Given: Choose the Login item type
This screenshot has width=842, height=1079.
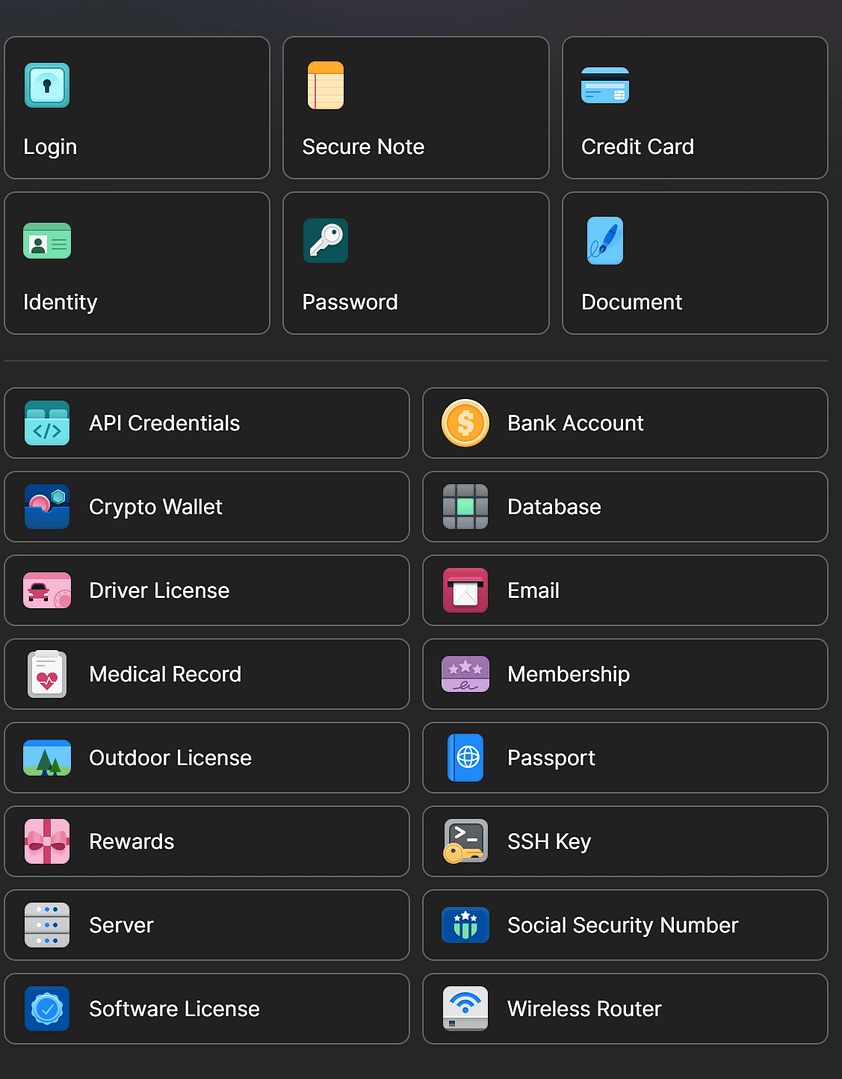Looking at the screenshot, I should coord(137,108).
